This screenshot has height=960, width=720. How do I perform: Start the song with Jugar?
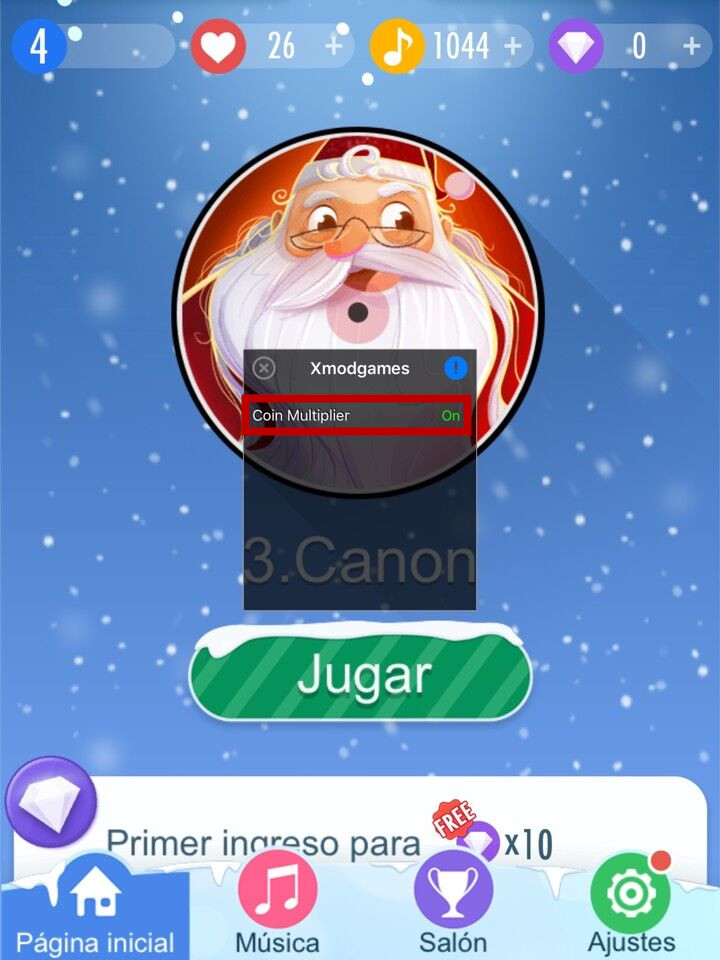(x=360, y=676)
